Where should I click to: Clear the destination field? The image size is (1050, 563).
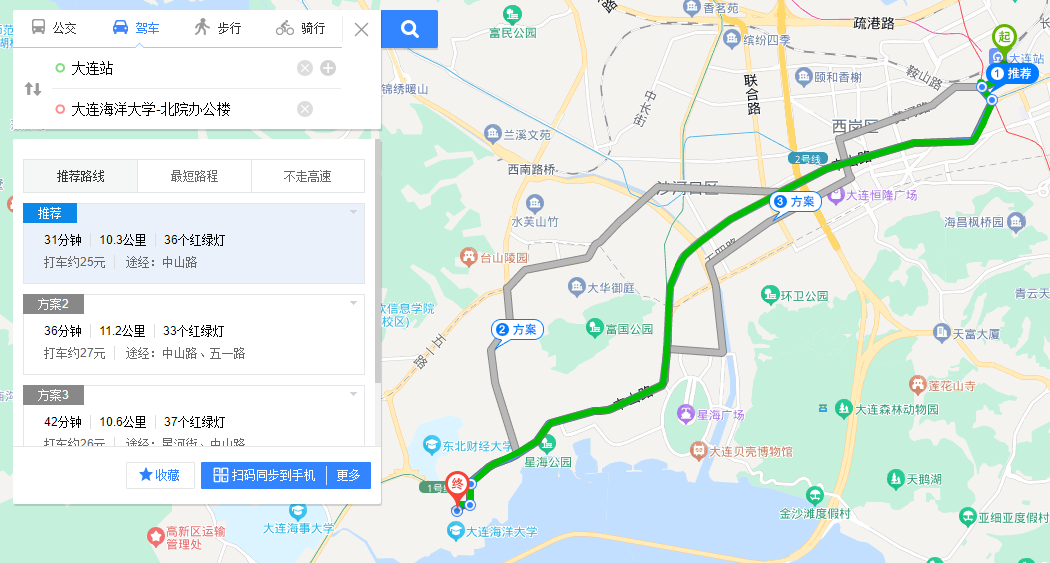click(305, 109)
